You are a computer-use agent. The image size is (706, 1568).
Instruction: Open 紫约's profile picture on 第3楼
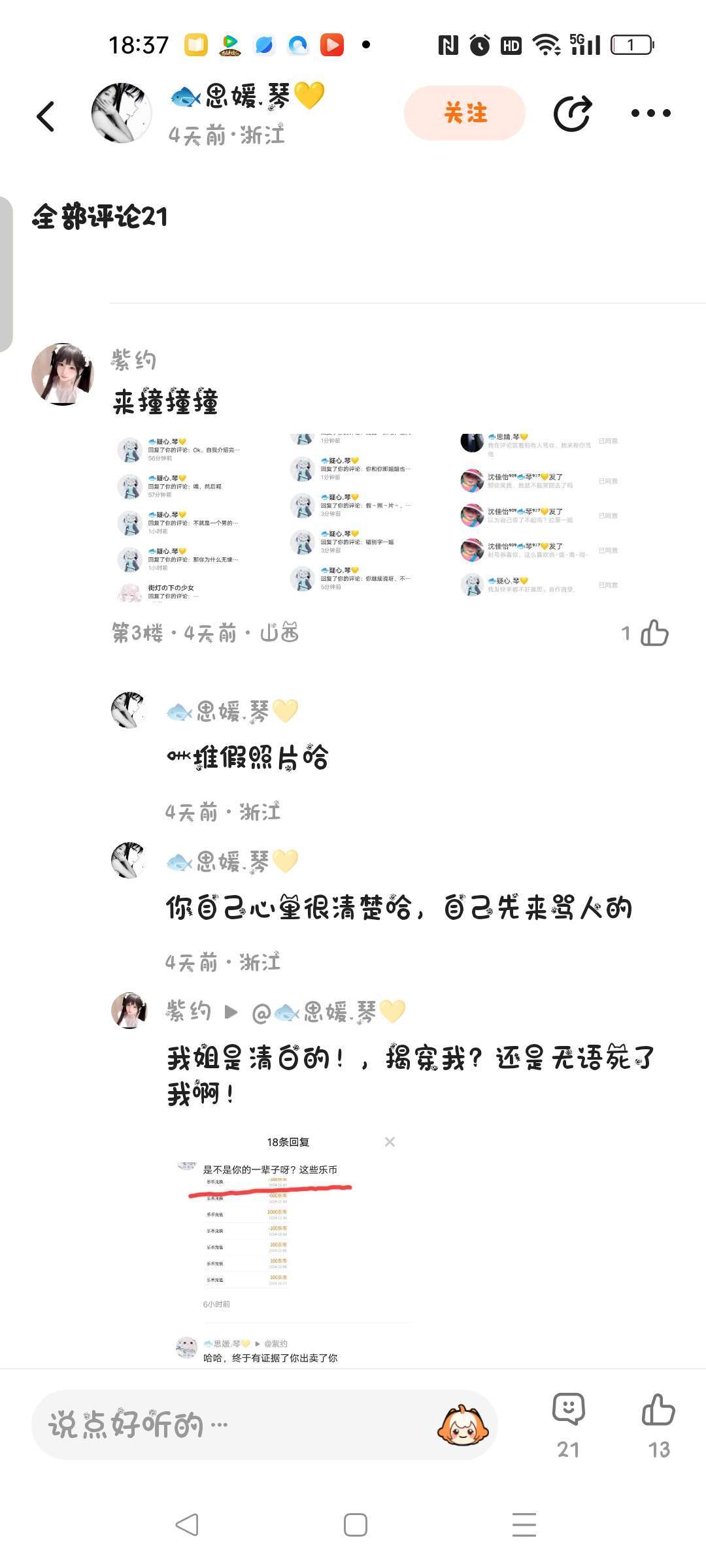point(63,374)
